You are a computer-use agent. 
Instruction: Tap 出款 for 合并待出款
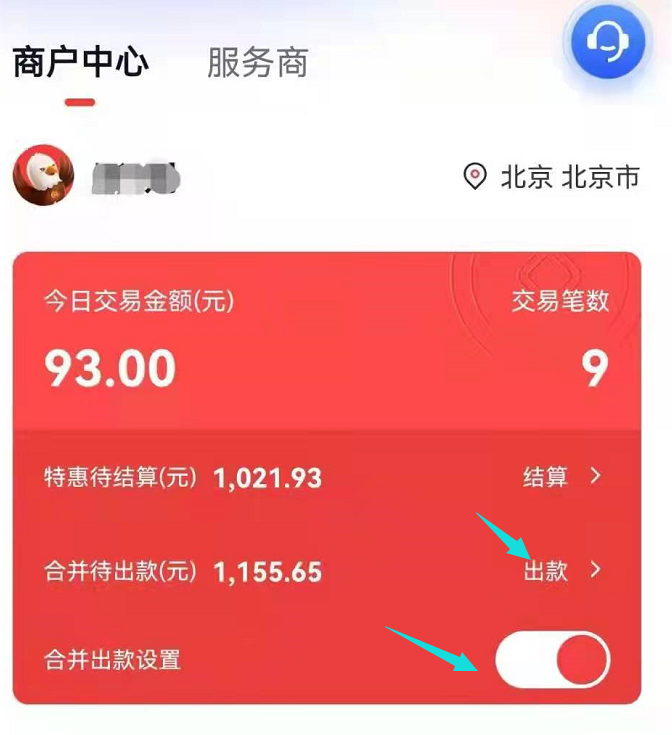(x=562, y=570)
